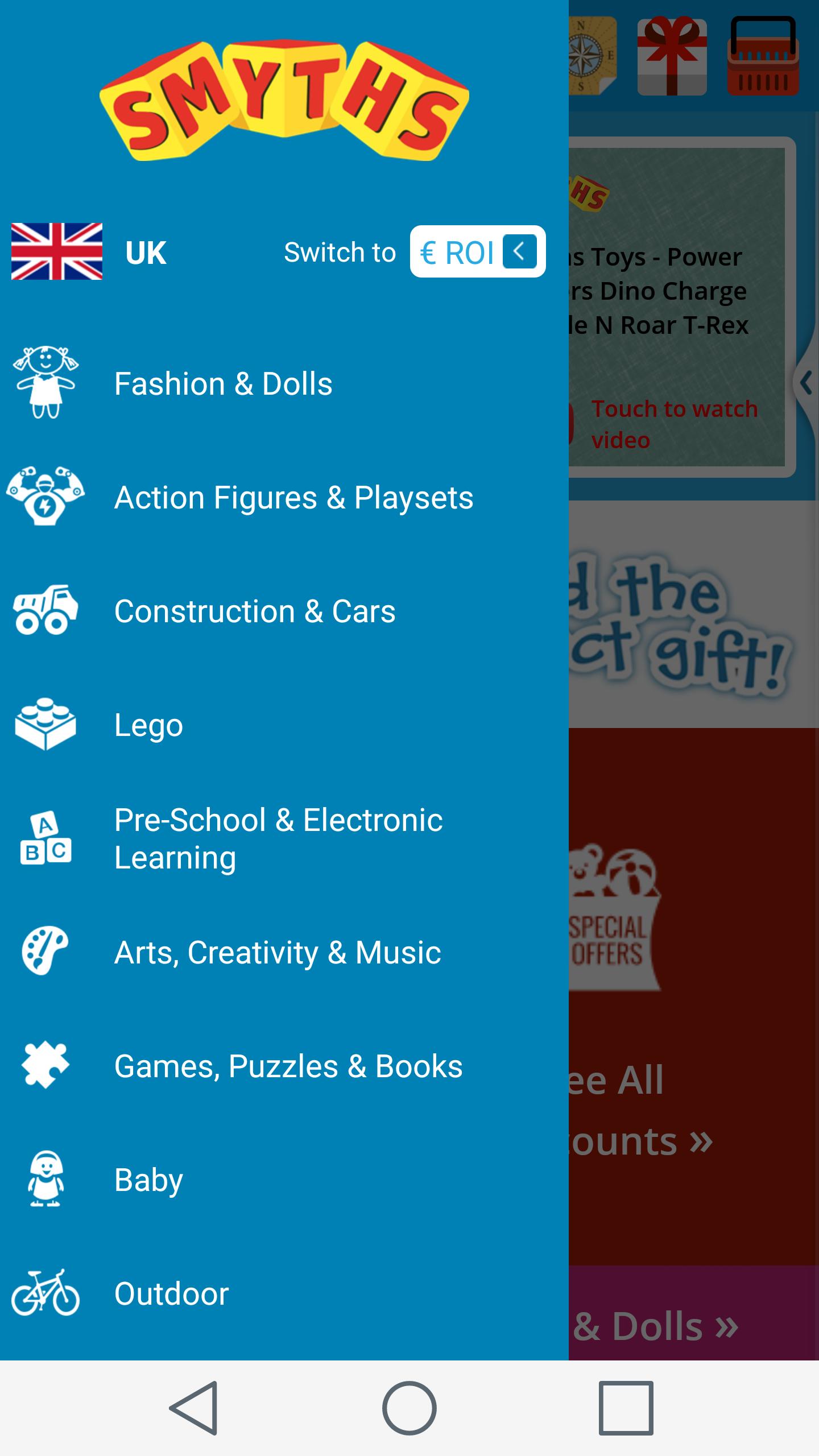
Task: Switch region to € ROI
Action: coord(477,252)
